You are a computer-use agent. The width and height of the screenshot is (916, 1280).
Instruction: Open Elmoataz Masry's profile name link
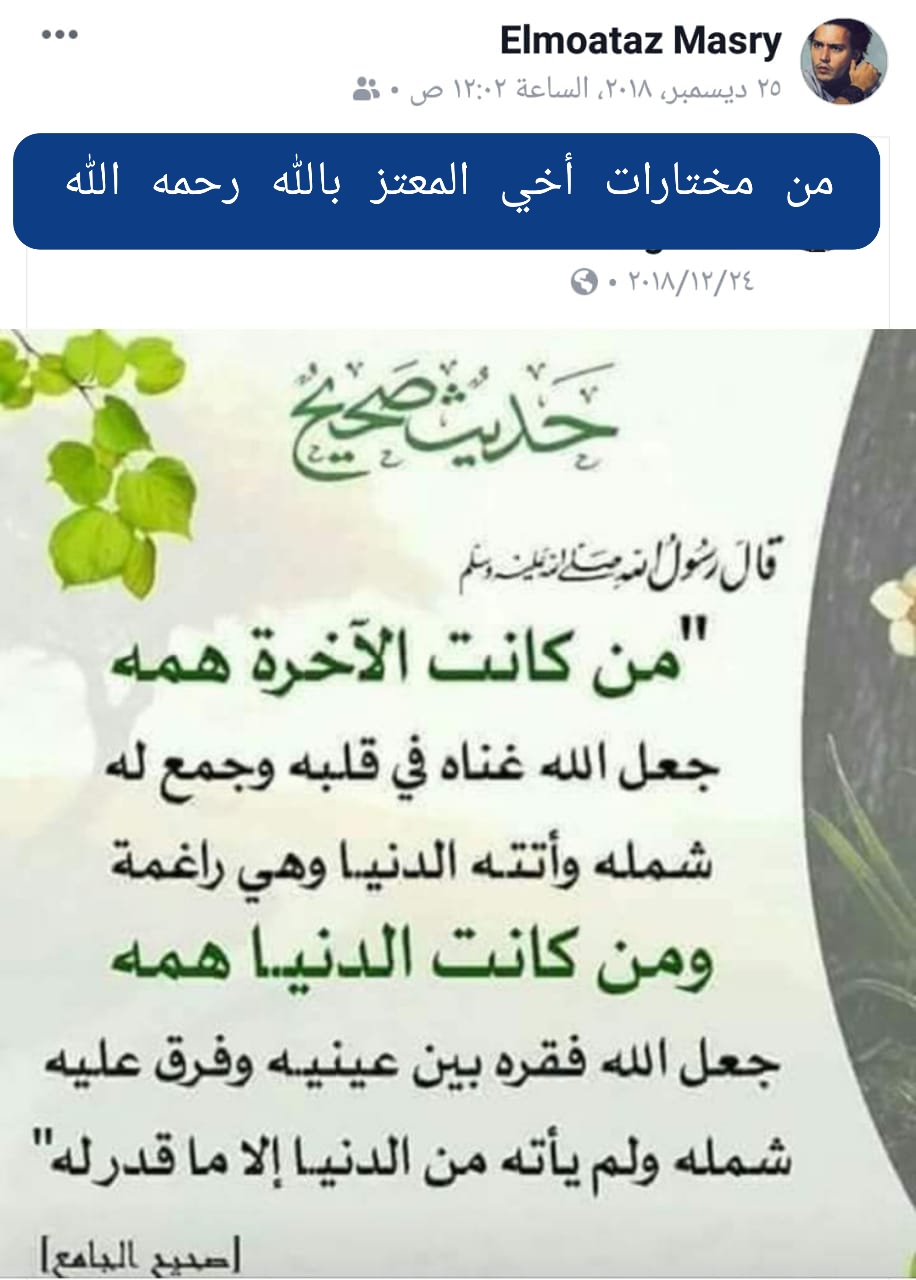(x=640, y=41)
